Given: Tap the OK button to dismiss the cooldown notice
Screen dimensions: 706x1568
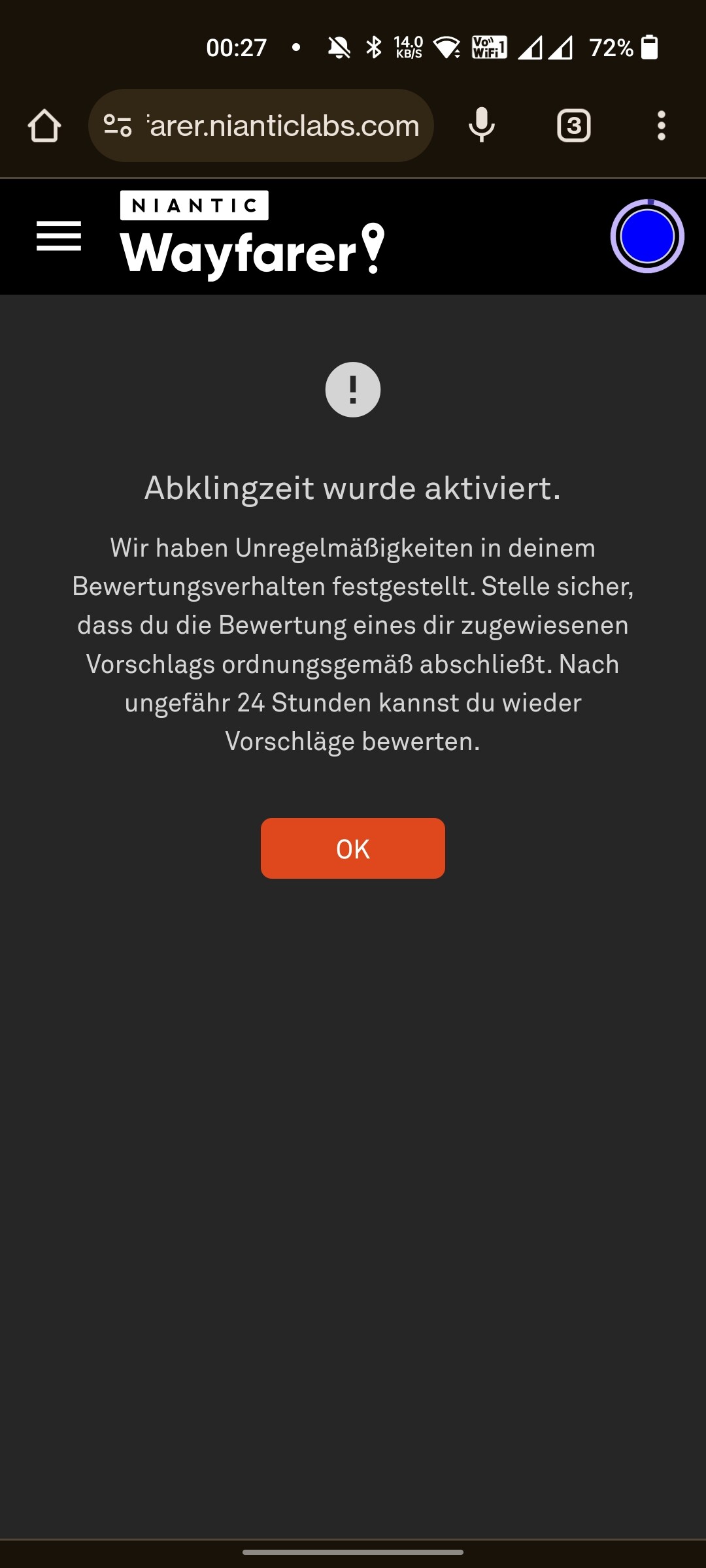Looking at the screenshot, I should (x=353, y=848).
